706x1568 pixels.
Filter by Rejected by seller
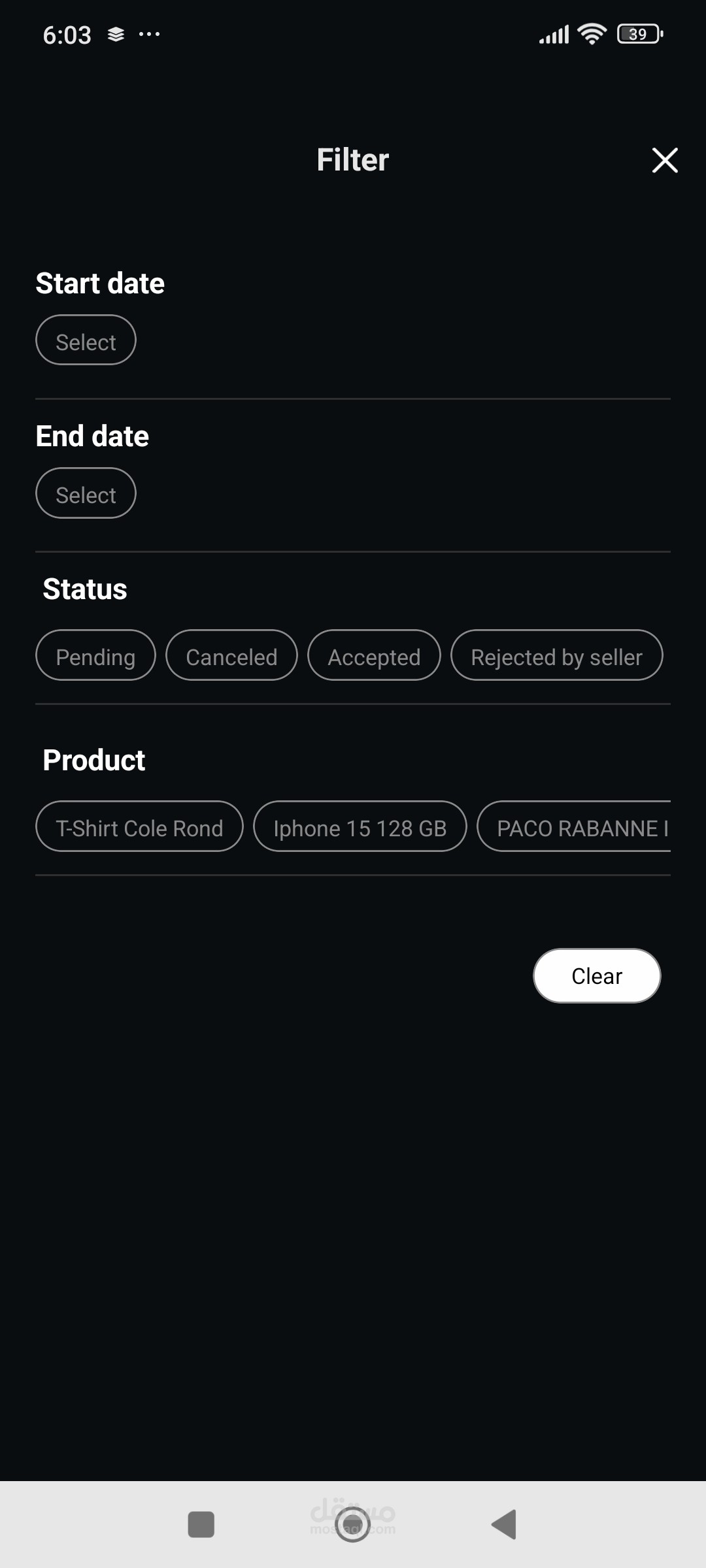point(556,655)
